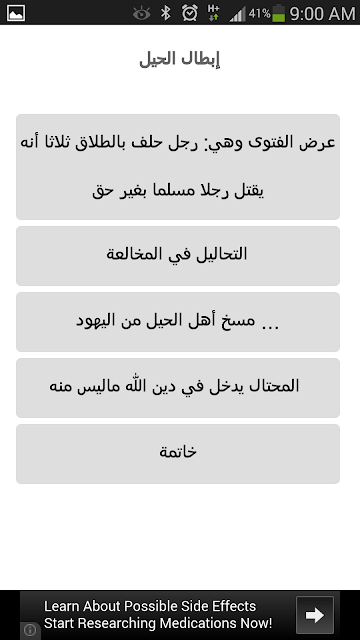Screen dimensions: 360x640
Task: Go to the خاتمة section
Action: pos(178,454)
